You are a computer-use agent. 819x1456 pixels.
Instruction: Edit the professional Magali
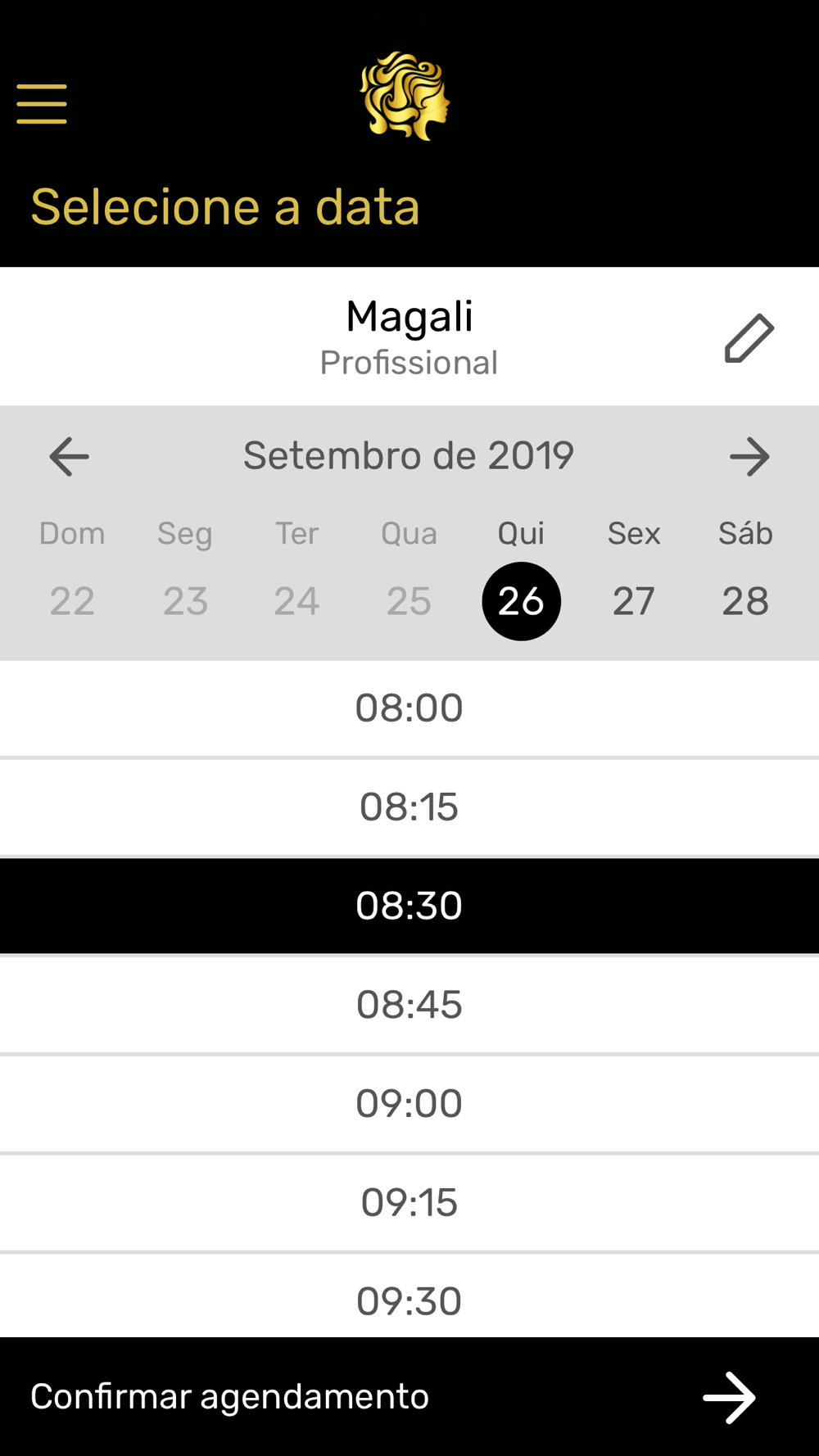[749, 337]
